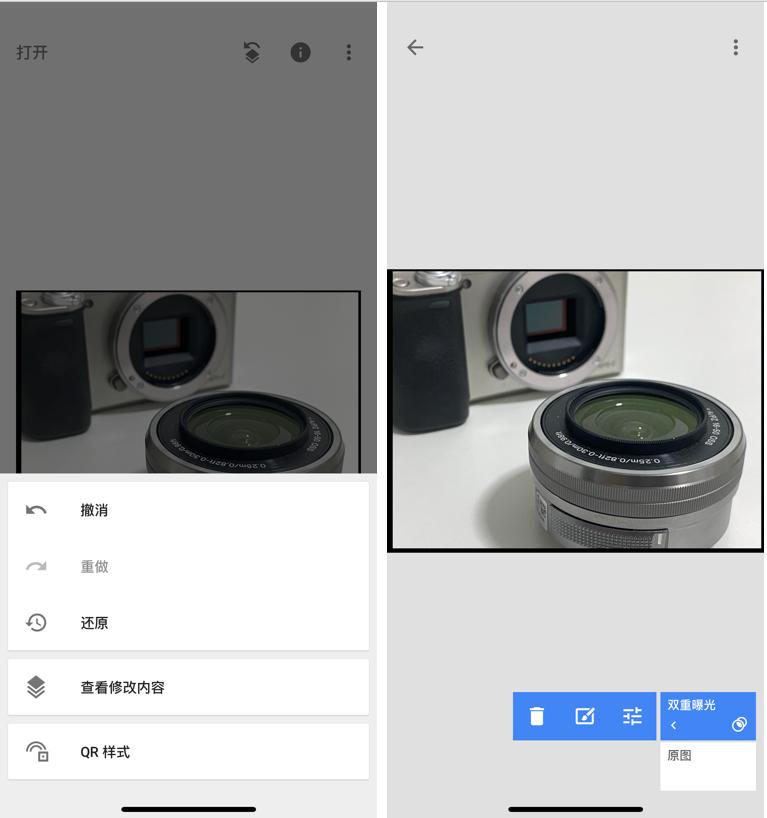
Task: Select 撤消 to undo the last edit
Action: [94, 510]
